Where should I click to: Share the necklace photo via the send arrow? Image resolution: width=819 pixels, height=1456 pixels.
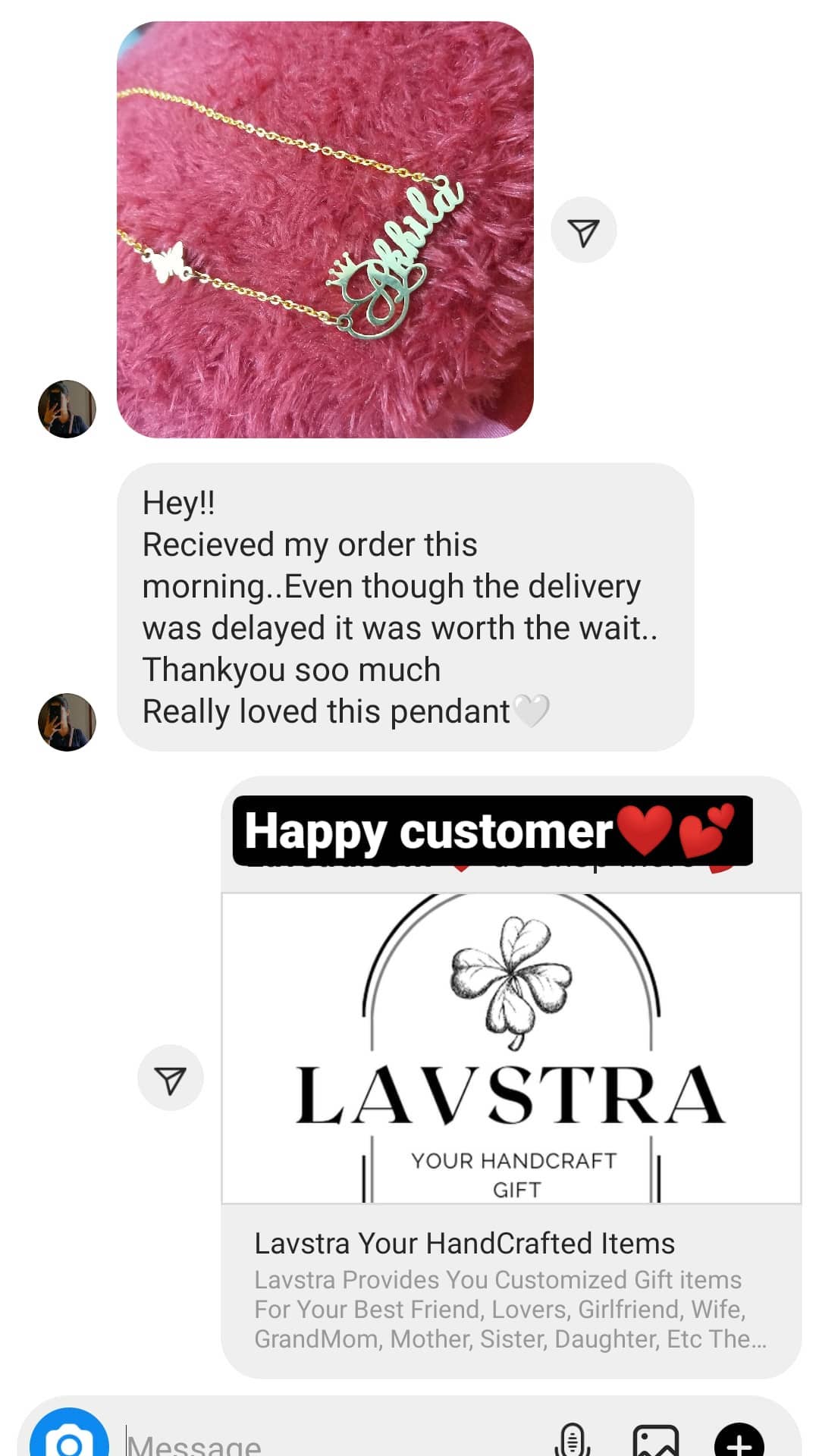point(583,231)
